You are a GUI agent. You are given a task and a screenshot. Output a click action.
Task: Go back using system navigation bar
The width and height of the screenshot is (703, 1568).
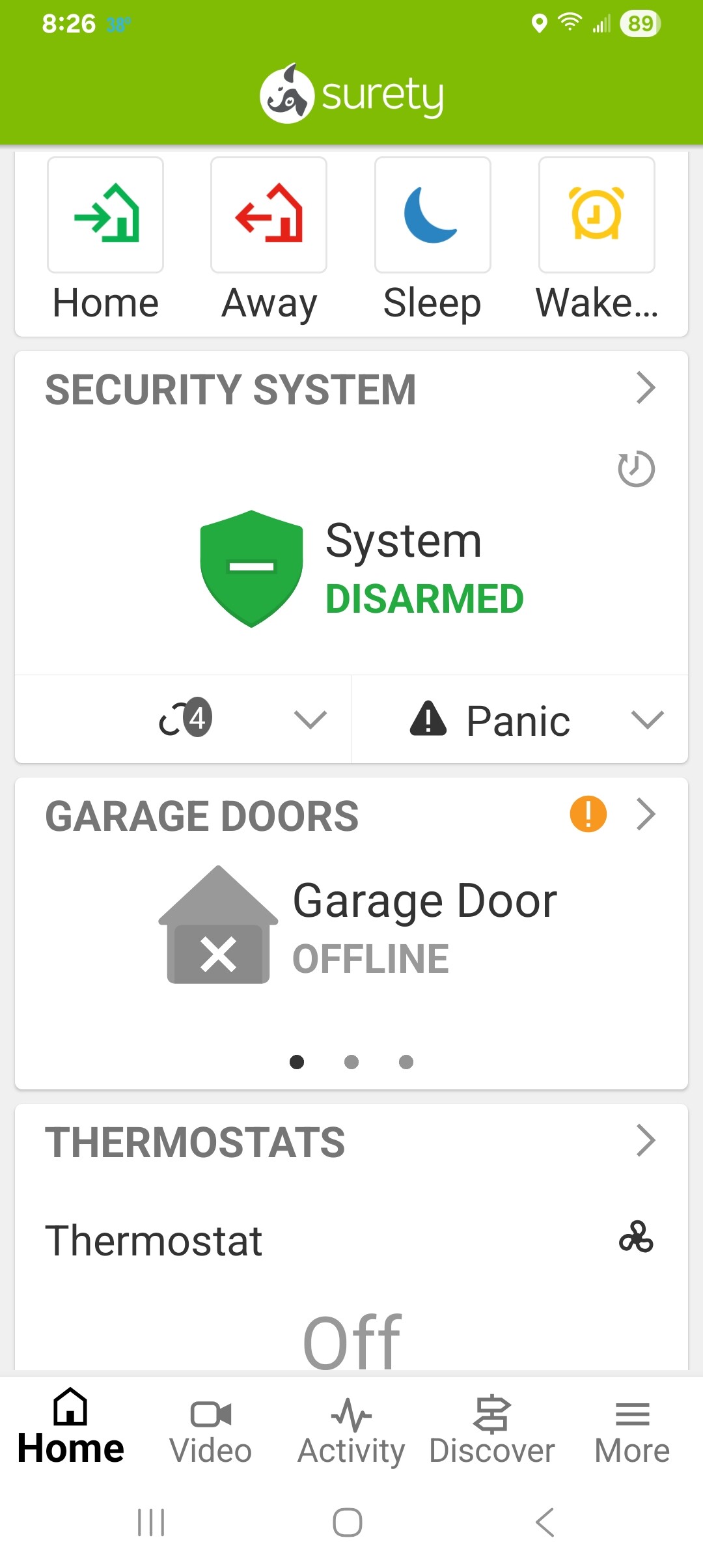544,1522
